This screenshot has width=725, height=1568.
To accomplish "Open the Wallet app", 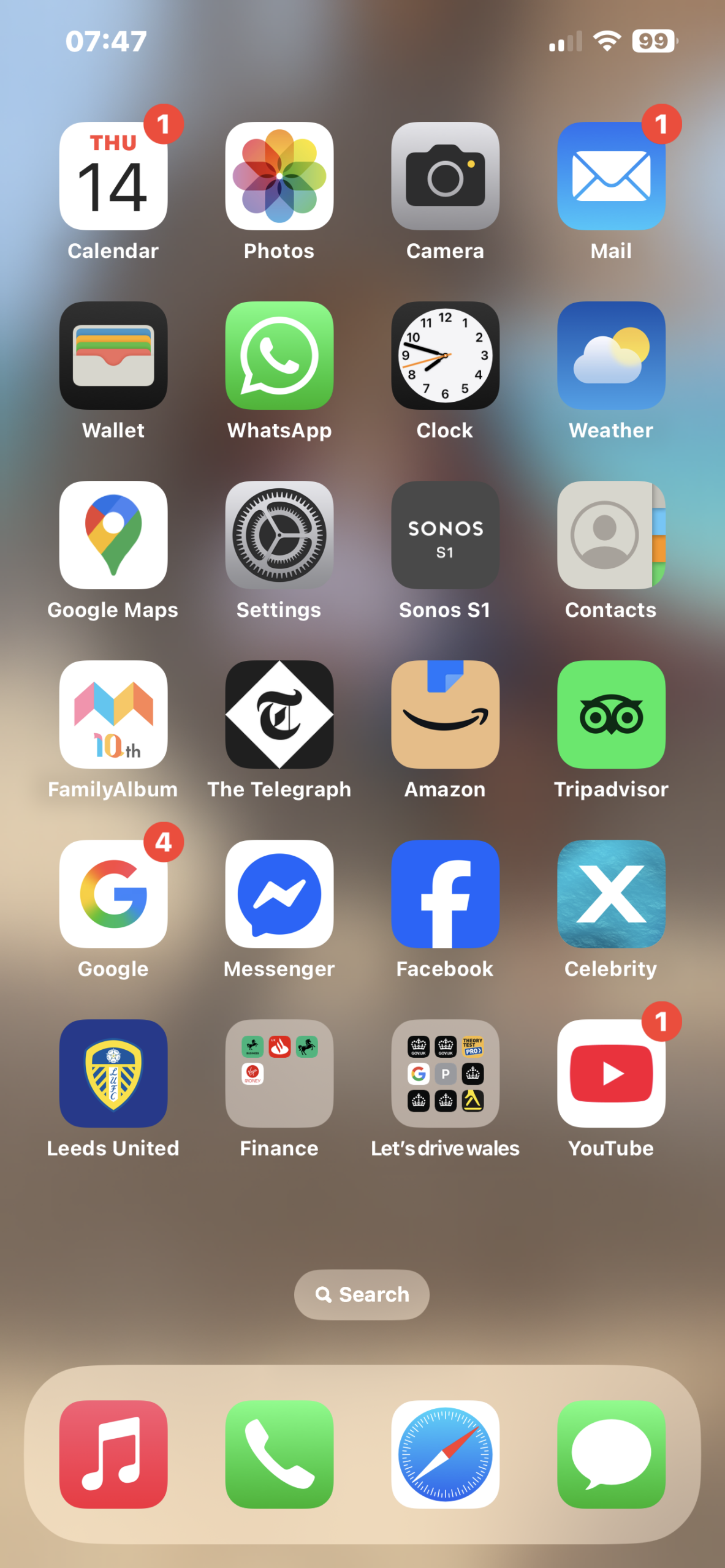I will coord(113,355).
